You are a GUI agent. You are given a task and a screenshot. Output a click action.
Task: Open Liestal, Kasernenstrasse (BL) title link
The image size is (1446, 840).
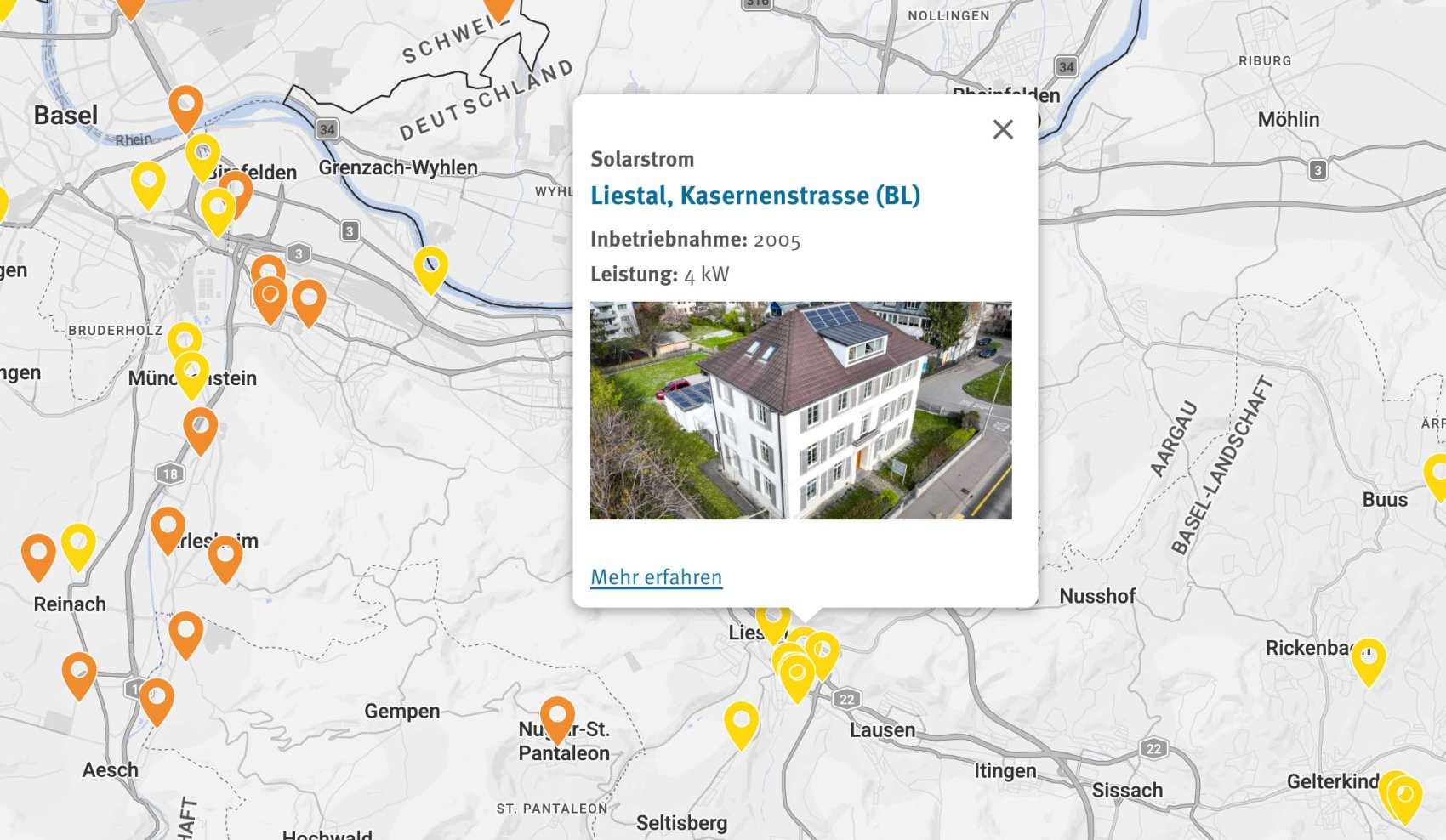click(755, 196)
